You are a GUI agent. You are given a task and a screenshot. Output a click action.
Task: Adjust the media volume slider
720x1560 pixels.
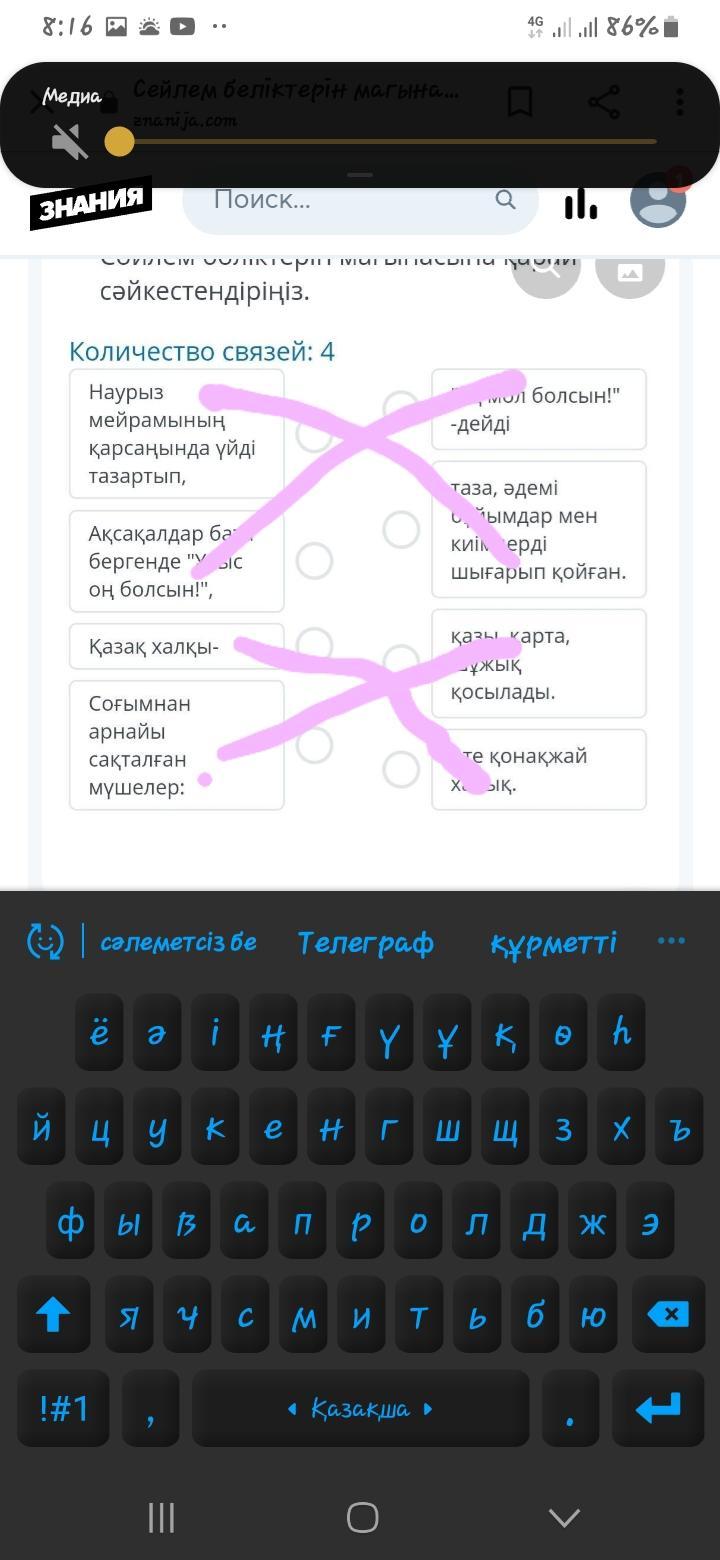click(386, 142)
